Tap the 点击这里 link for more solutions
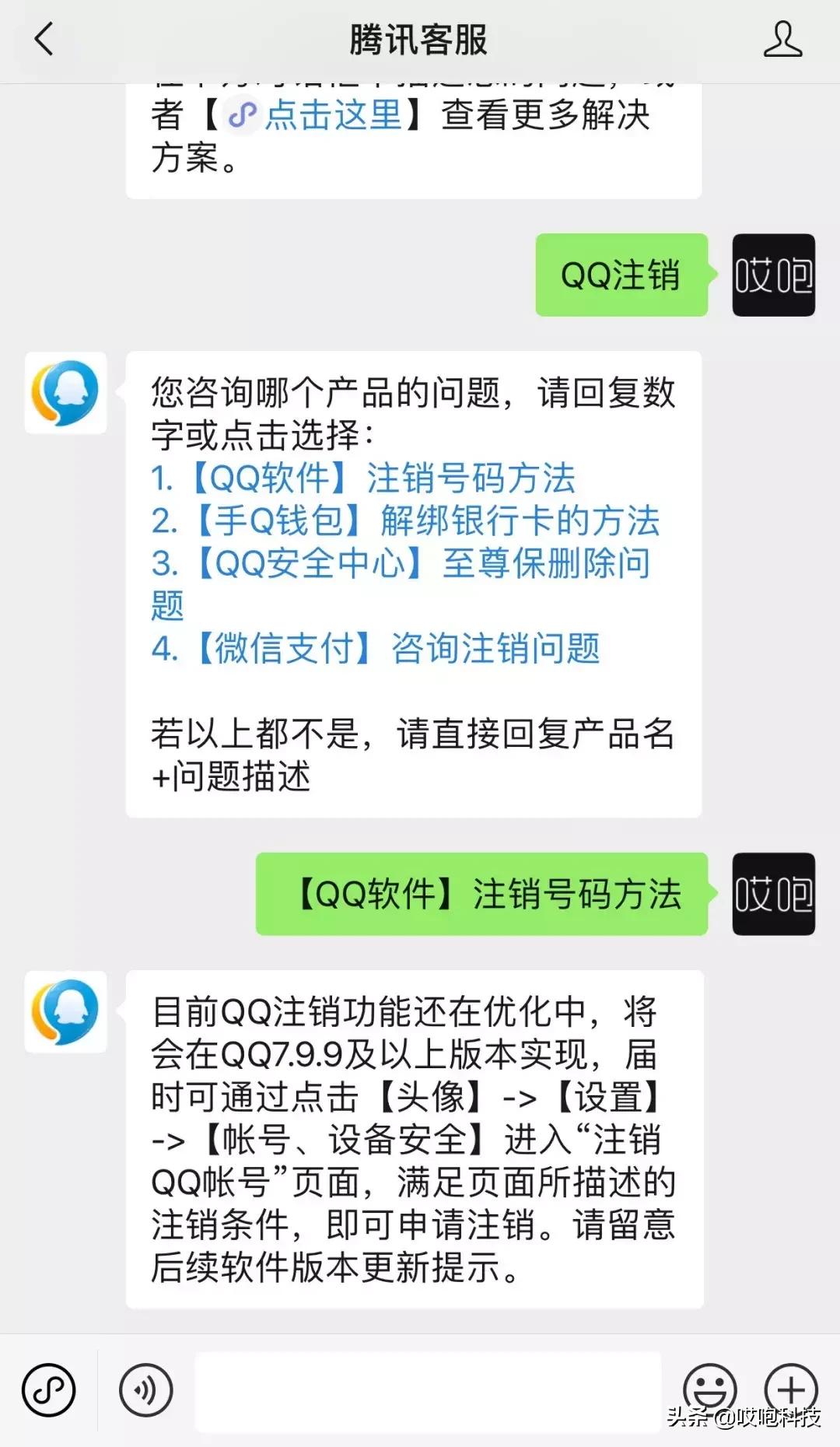This screenshot has width=840, height=1447. (x=334, y=115)
